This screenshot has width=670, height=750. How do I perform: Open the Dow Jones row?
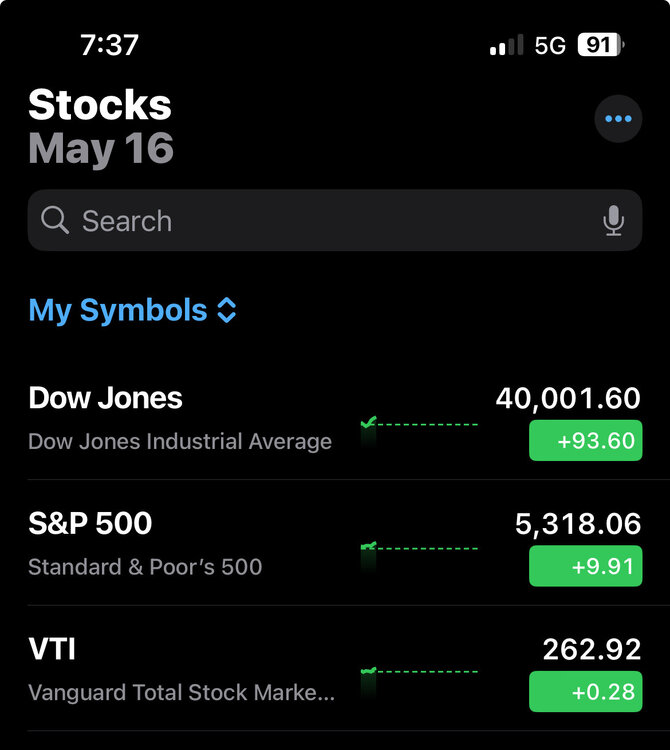(180, 418)
